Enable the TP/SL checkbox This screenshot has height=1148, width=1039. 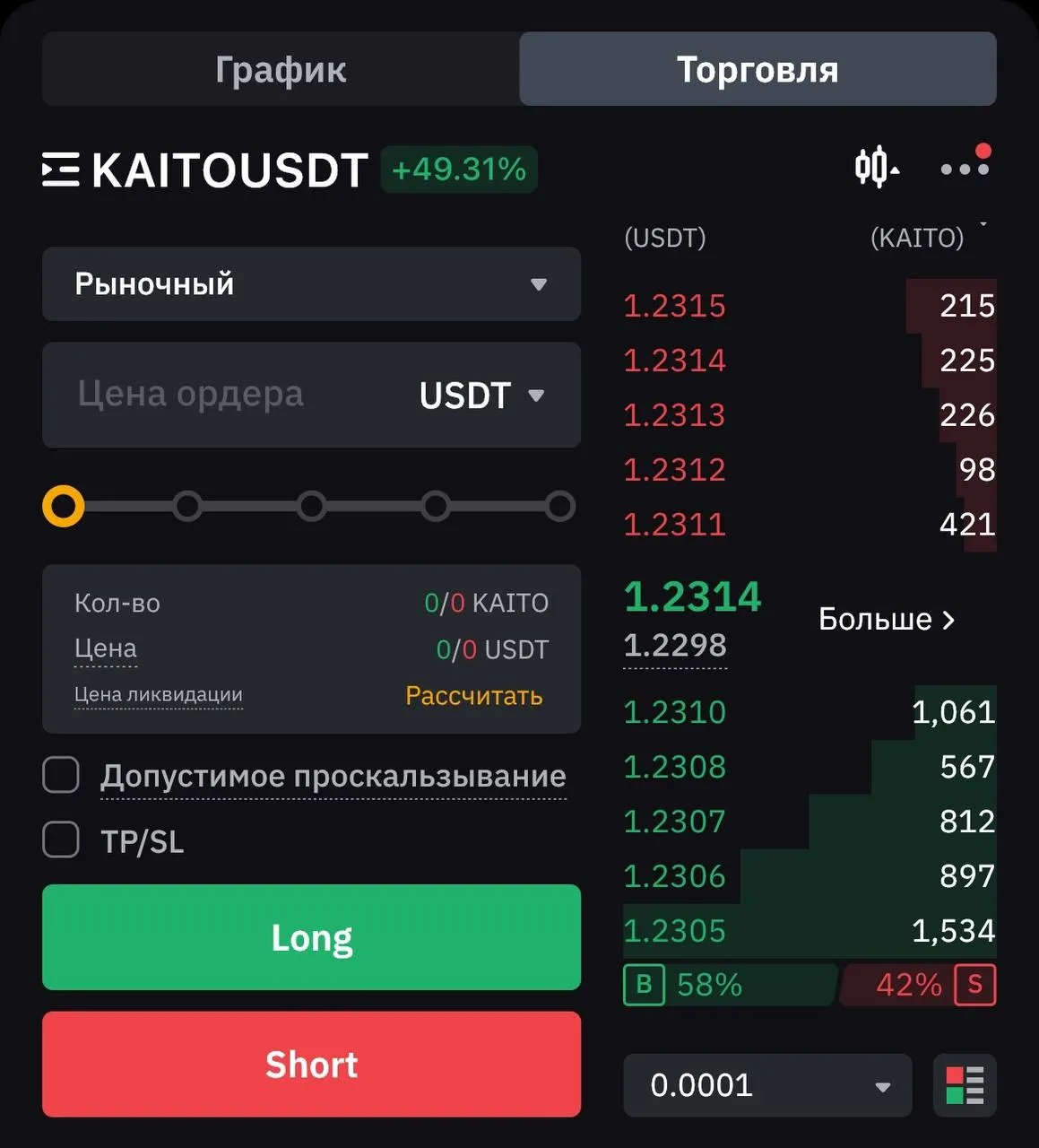click(61, 840)
